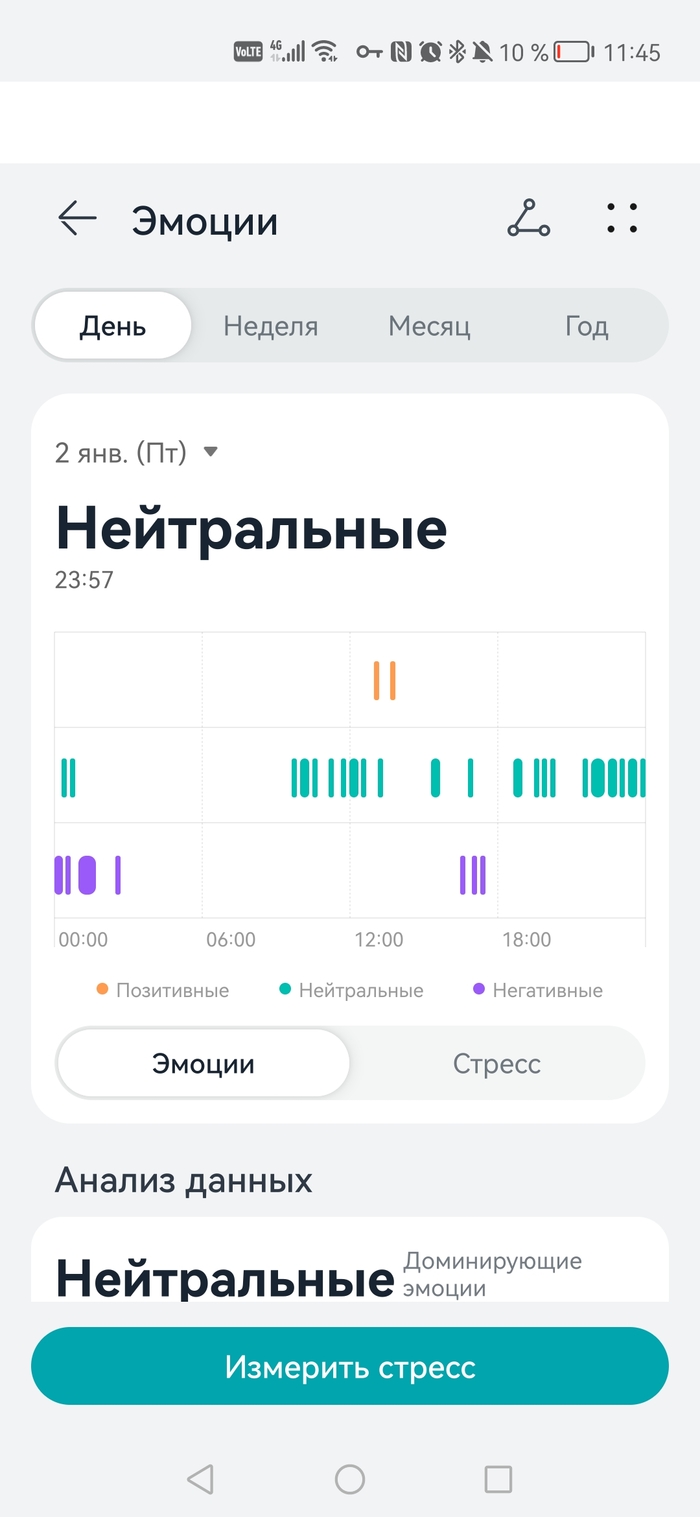Open the share route icon
700x1517 pixels.
click(528, 218)
